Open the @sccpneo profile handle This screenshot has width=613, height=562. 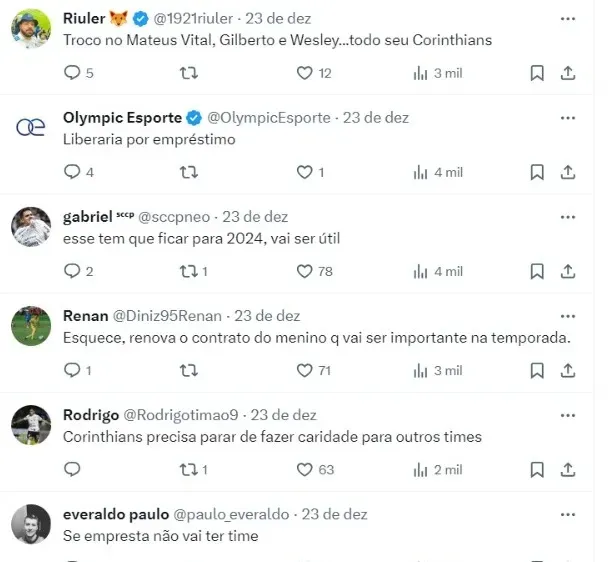pyautogui.click(x=176, y=216)
